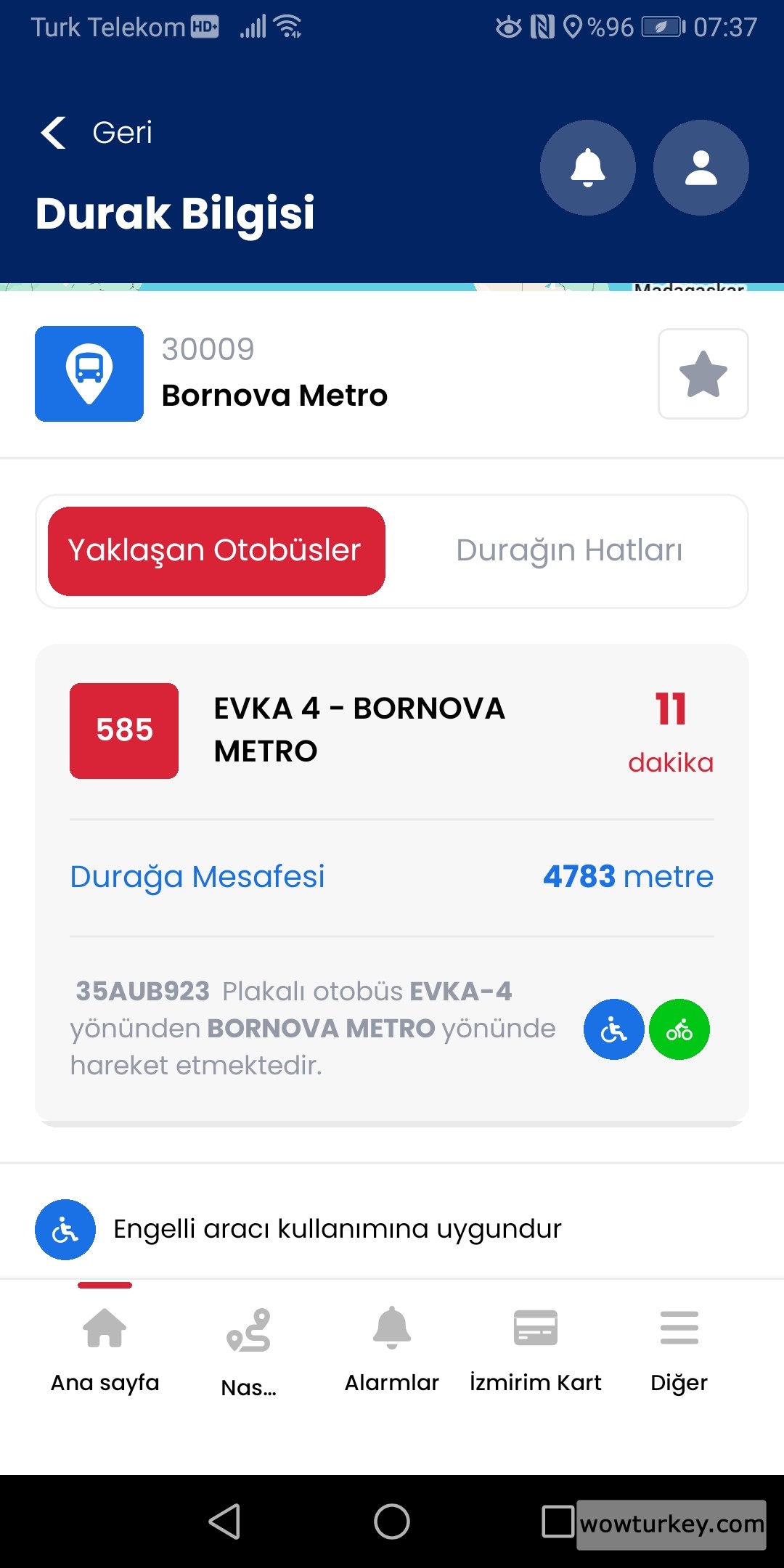Image resolution: width=784 pixels, height=1568 pixels.
Task: Toggle the star to favorite stop 30009
Action: pos(703,373)
